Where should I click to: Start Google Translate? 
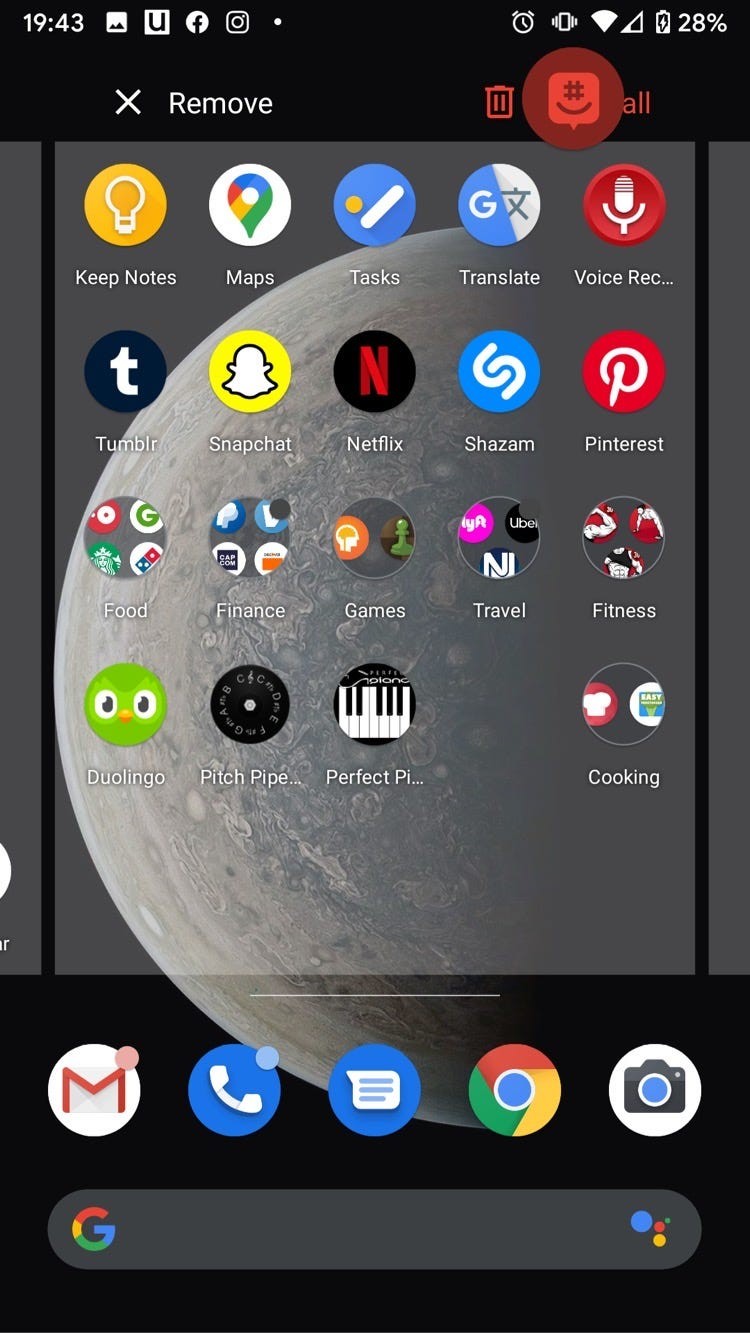[499, 204]
